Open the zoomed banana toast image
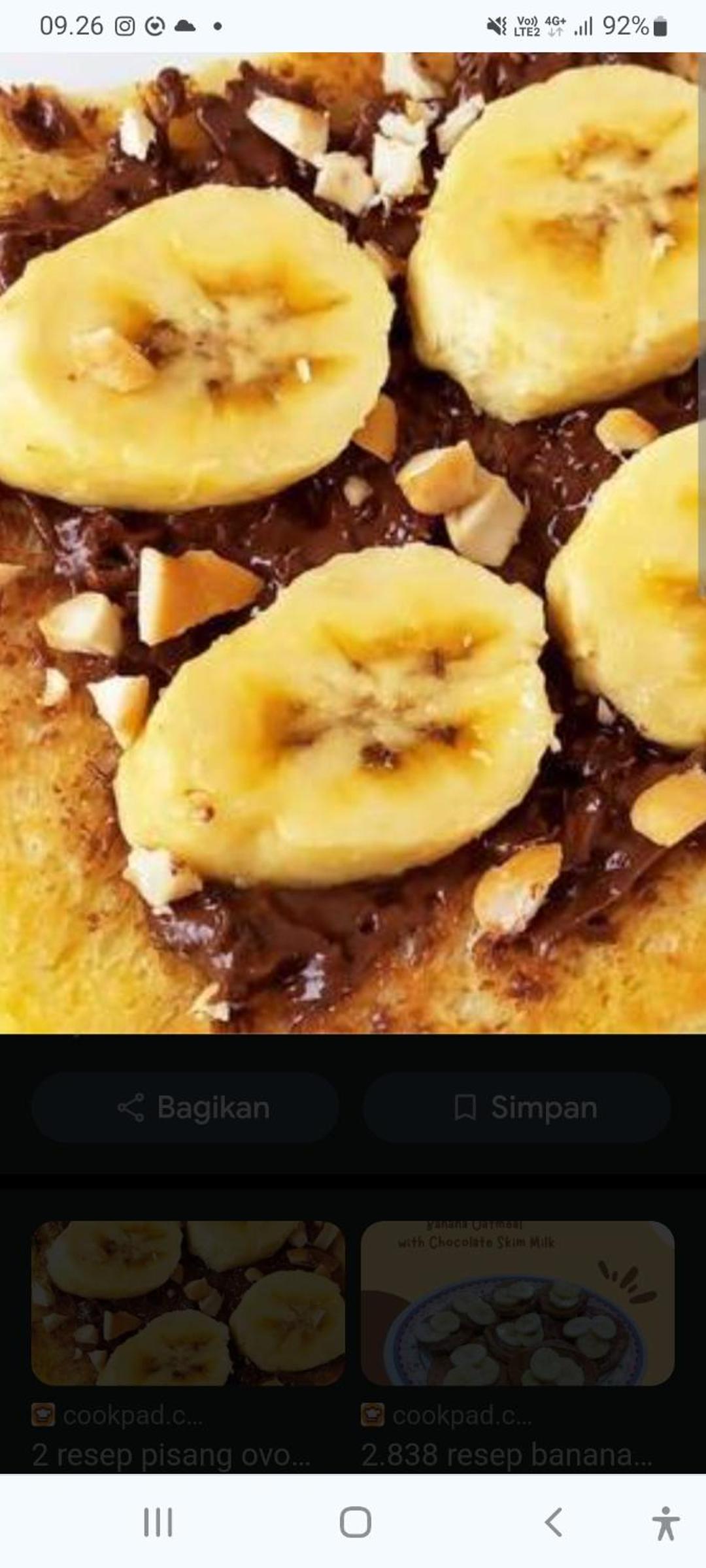706x1568 pixels. click(x=353, y=543)
